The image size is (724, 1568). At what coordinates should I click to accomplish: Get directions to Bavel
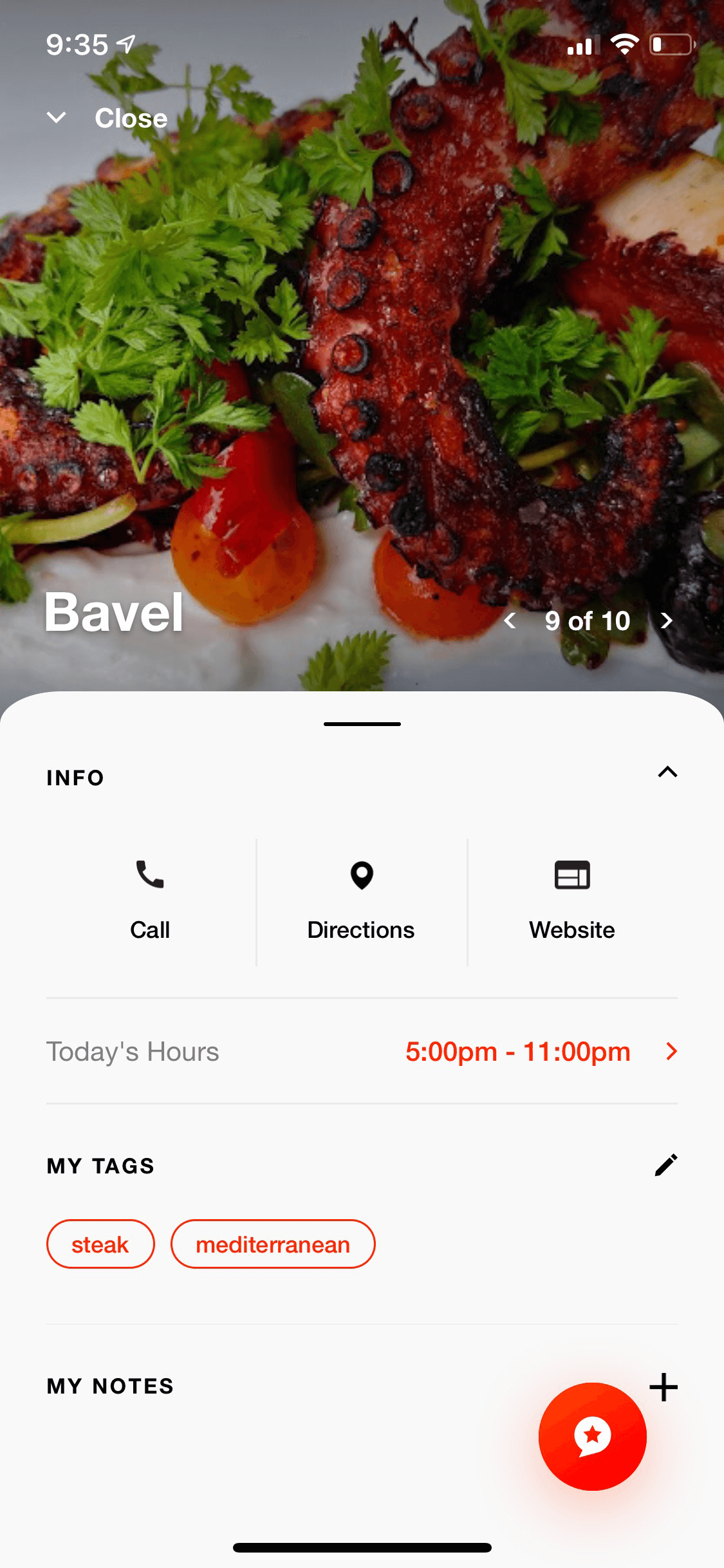tap(361, 901)
